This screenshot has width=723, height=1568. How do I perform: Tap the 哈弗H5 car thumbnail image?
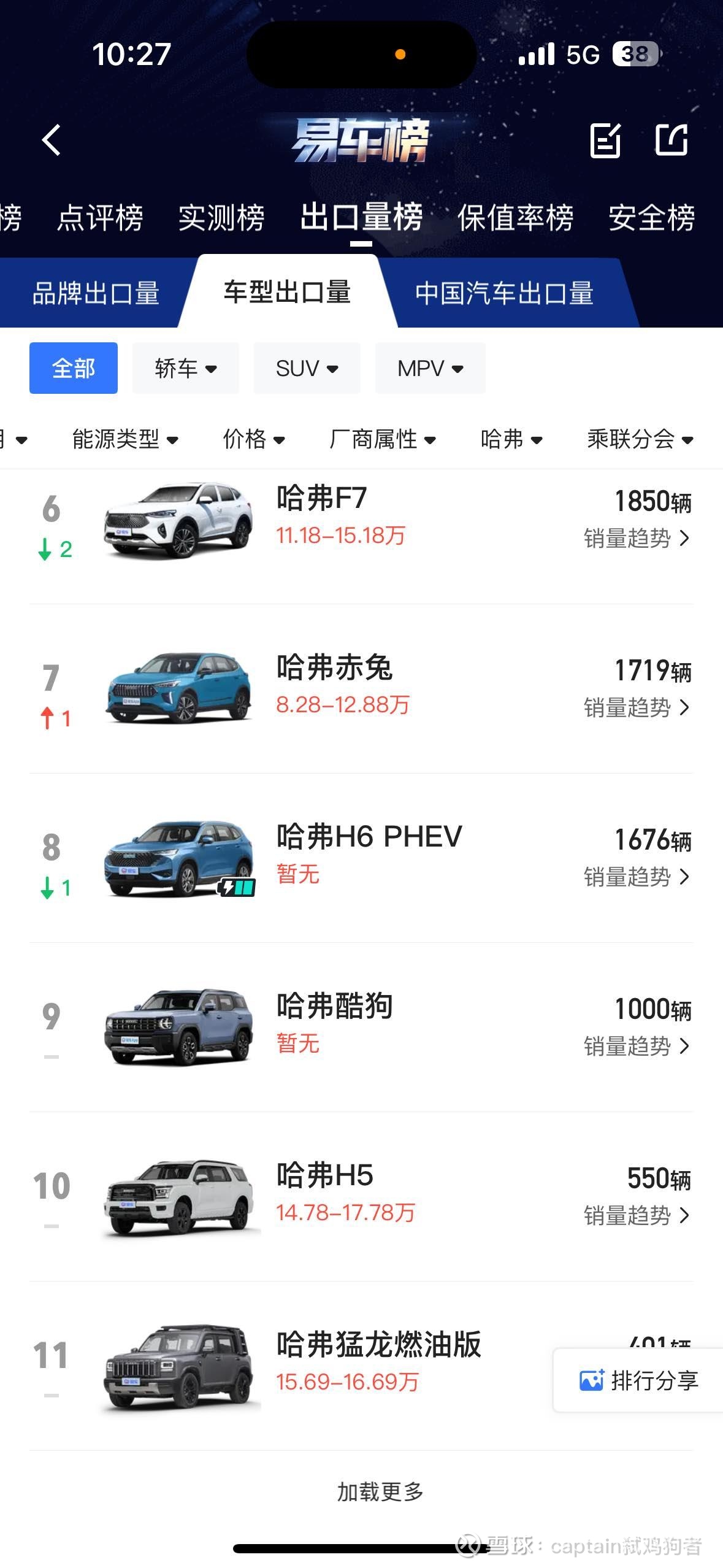tap(178, 1196)
